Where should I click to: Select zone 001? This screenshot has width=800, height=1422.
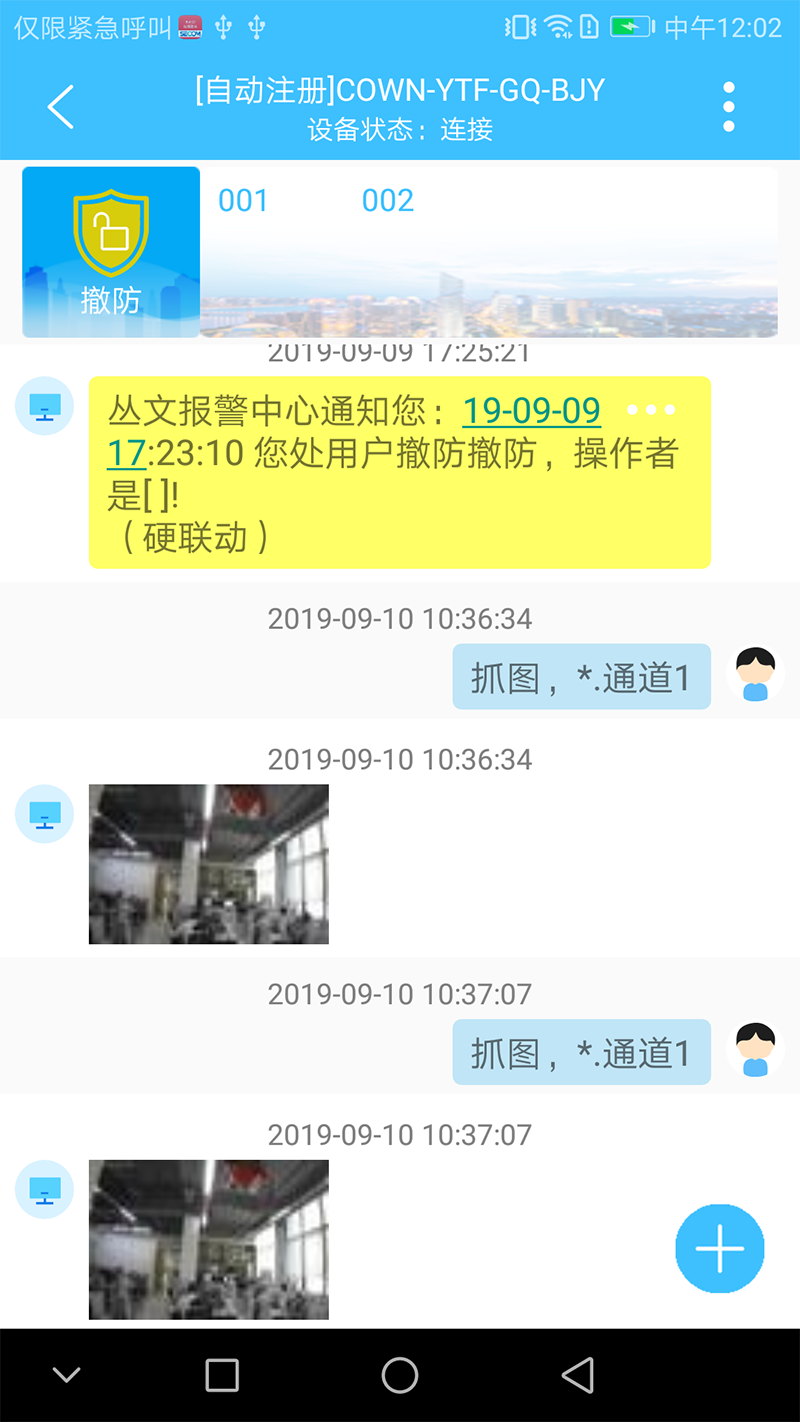(243, 201)
